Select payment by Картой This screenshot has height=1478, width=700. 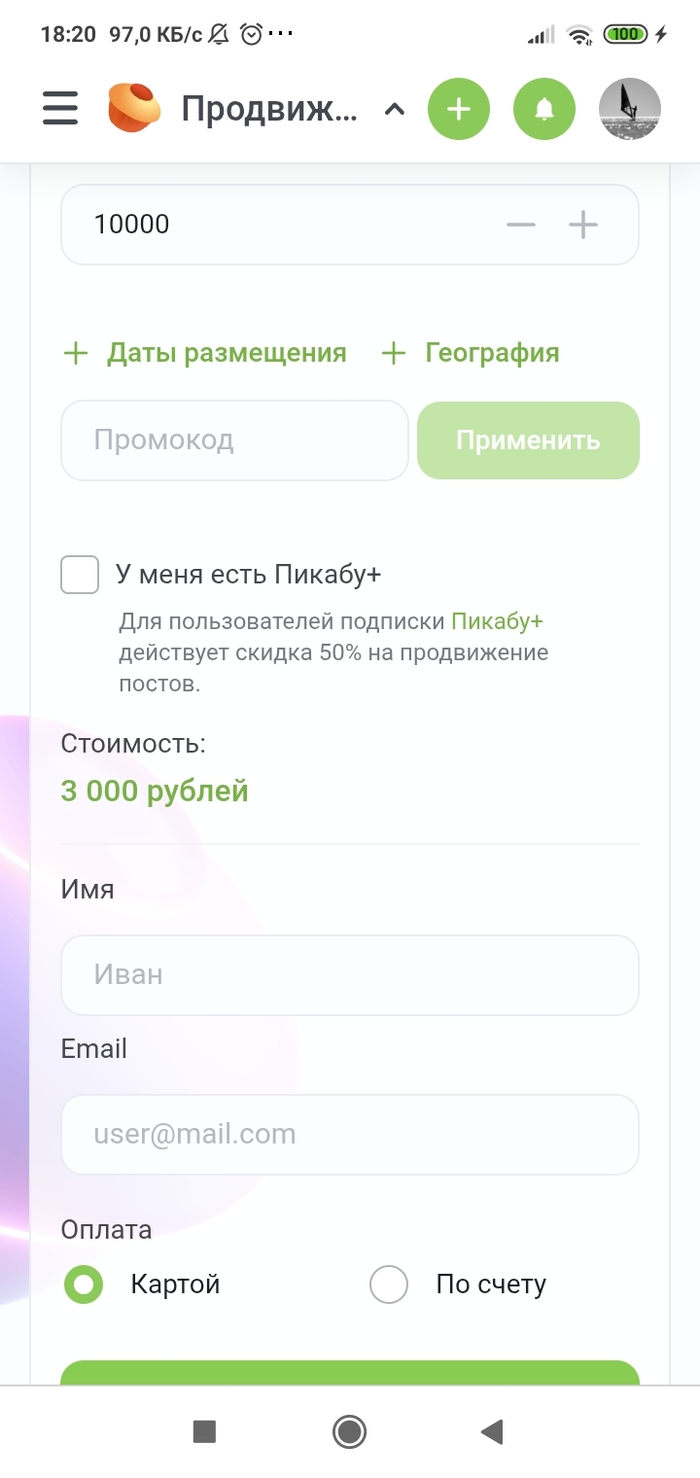point(84,1285)
